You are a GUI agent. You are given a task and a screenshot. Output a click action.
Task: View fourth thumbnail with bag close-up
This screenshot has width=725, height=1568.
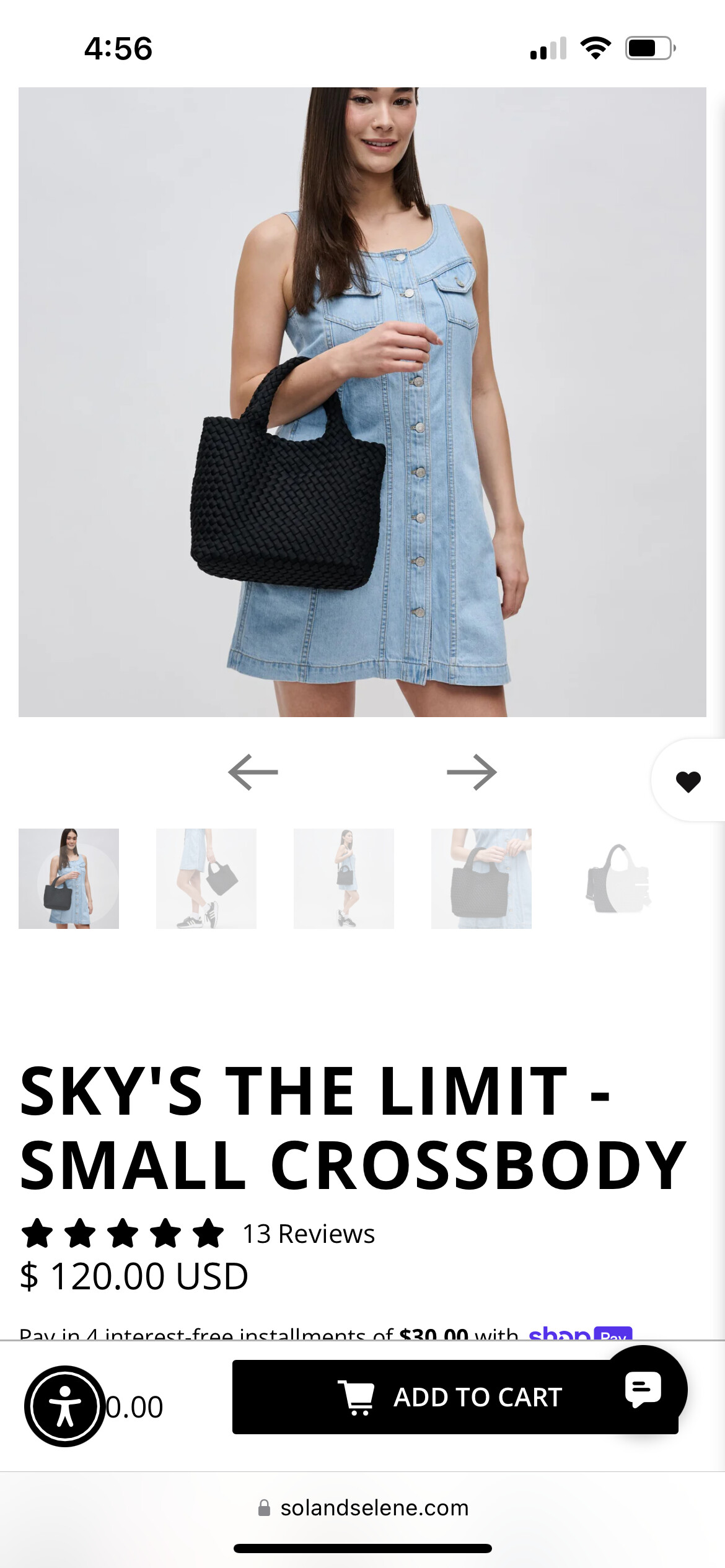[x=481, y=878]
